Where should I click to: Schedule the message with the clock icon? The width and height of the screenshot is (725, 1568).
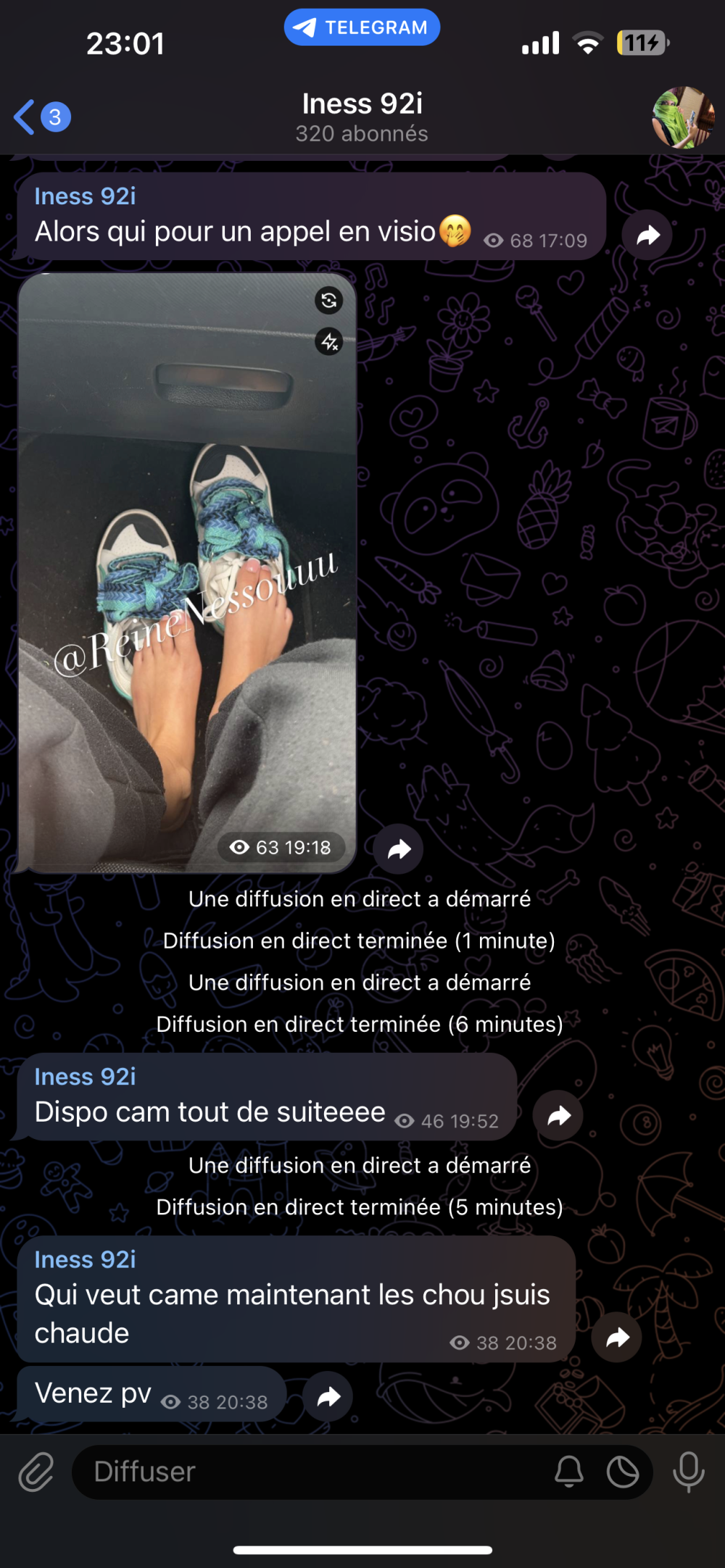pos(623,1472)
